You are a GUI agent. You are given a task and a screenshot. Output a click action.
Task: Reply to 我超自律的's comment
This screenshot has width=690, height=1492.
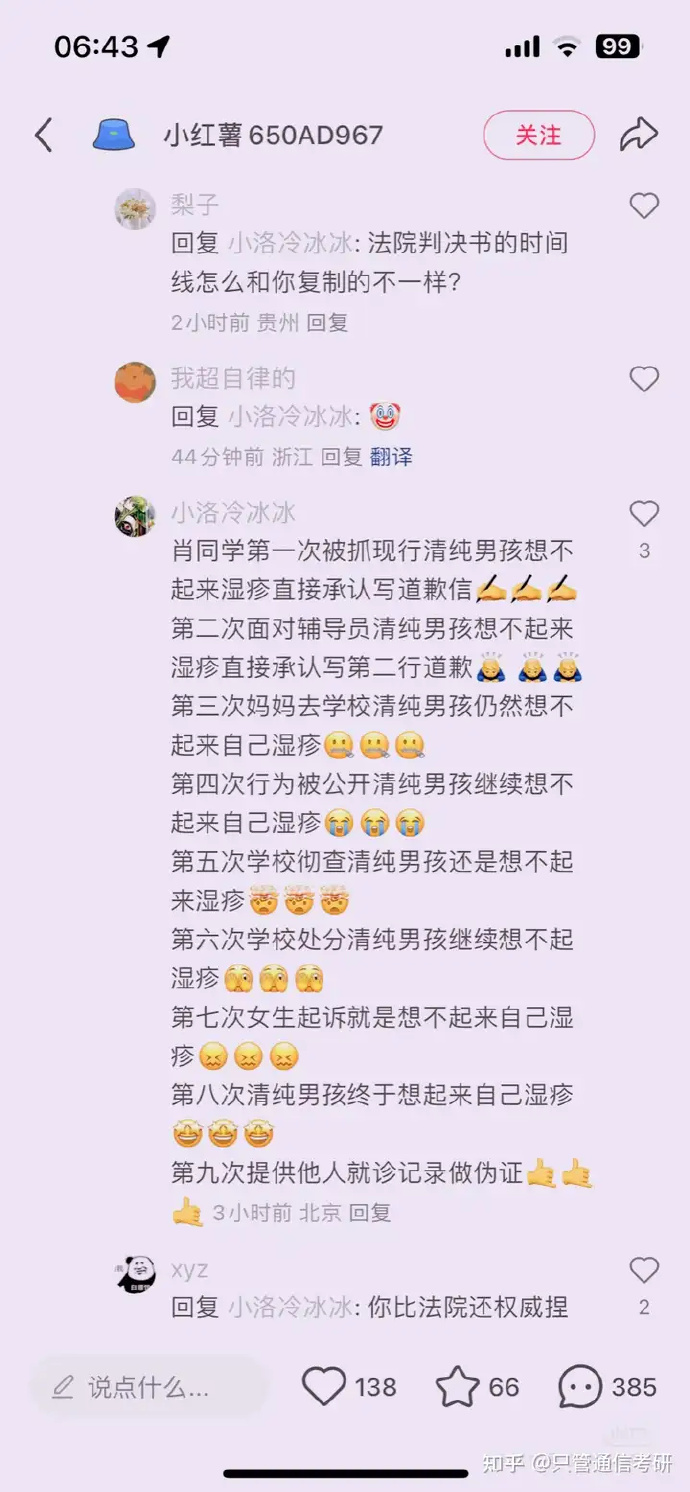341,457
